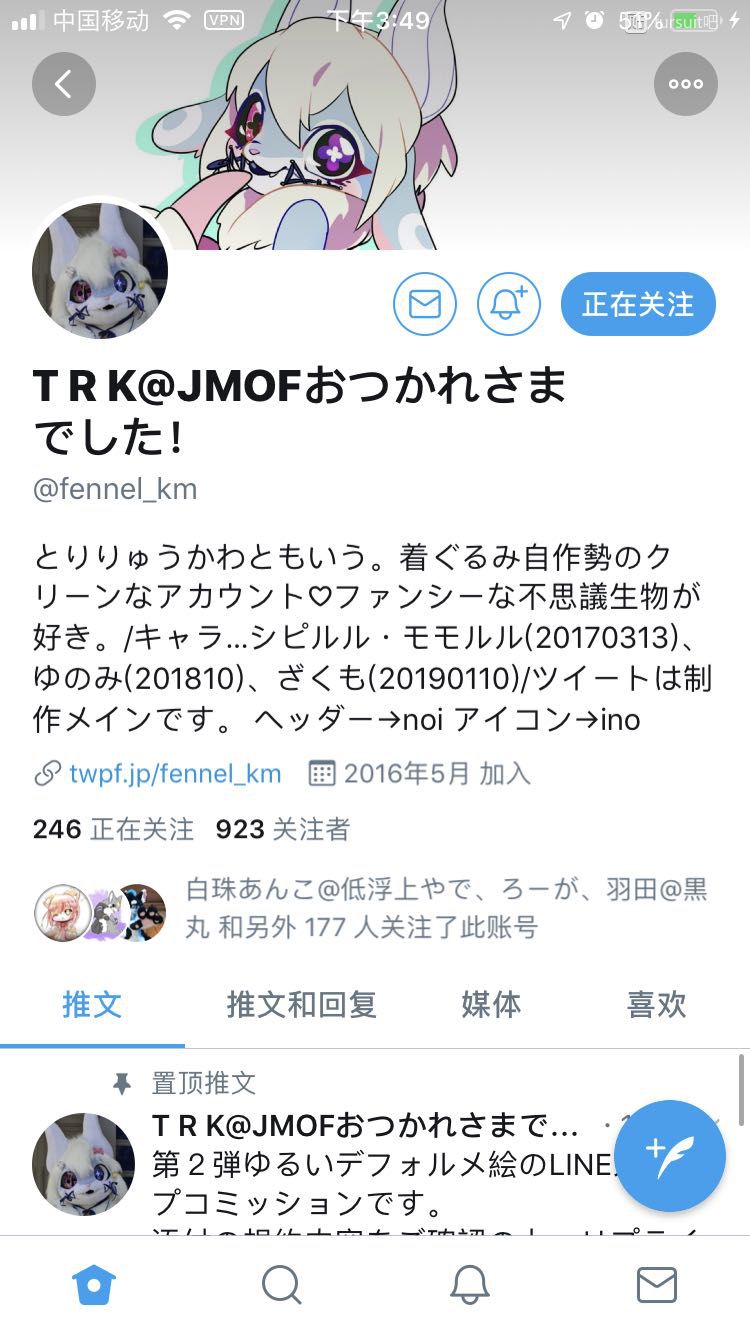Switch to the 喜欢 tab

tap(657, 1004)
